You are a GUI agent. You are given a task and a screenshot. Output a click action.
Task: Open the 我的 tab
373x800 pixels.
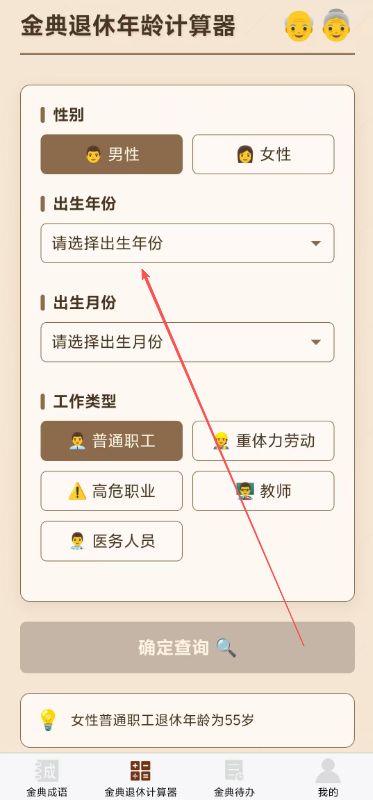tap(328, 778)
